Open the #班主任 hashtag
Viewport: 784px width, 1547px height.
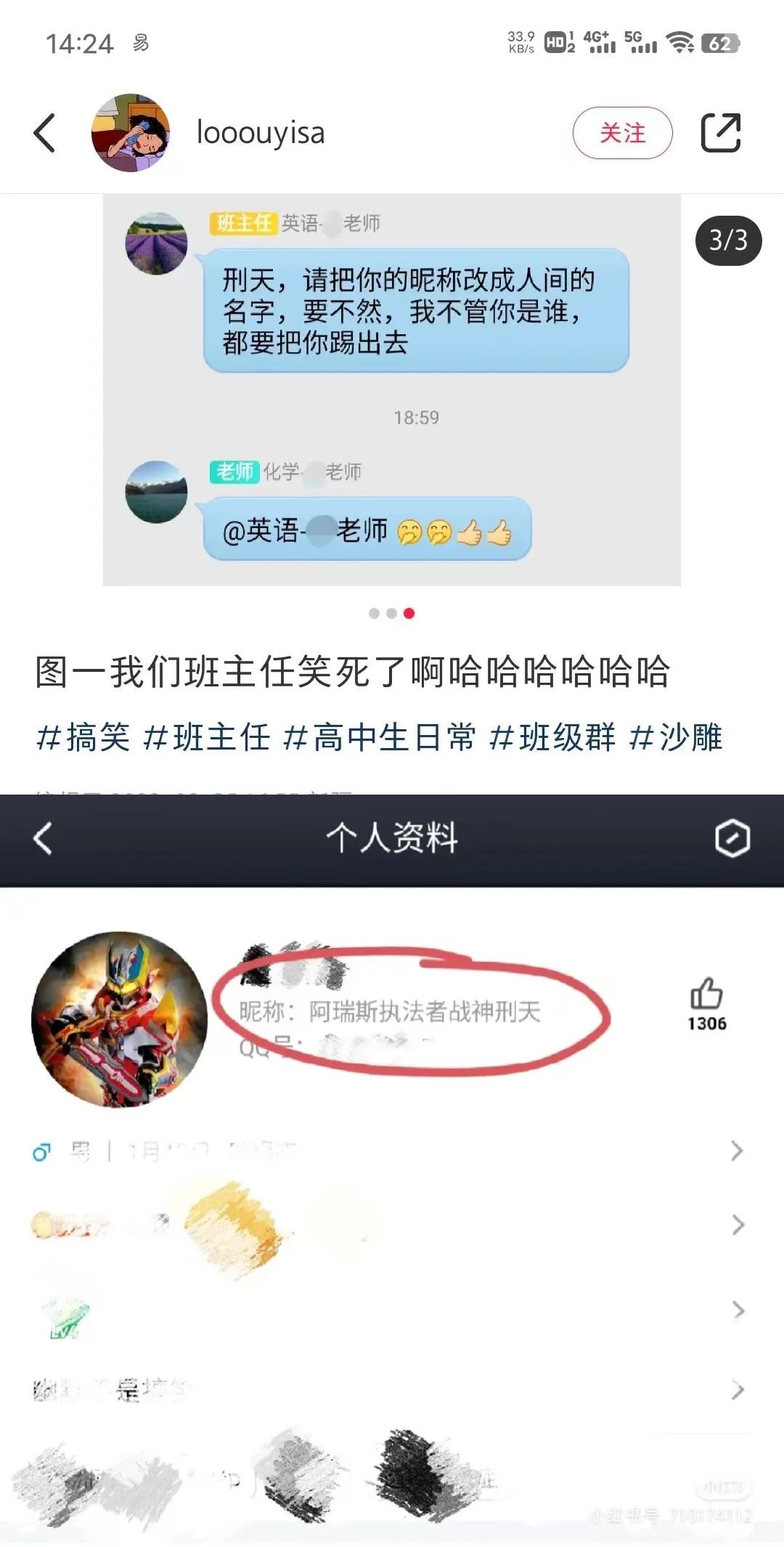tap(207, 737)
